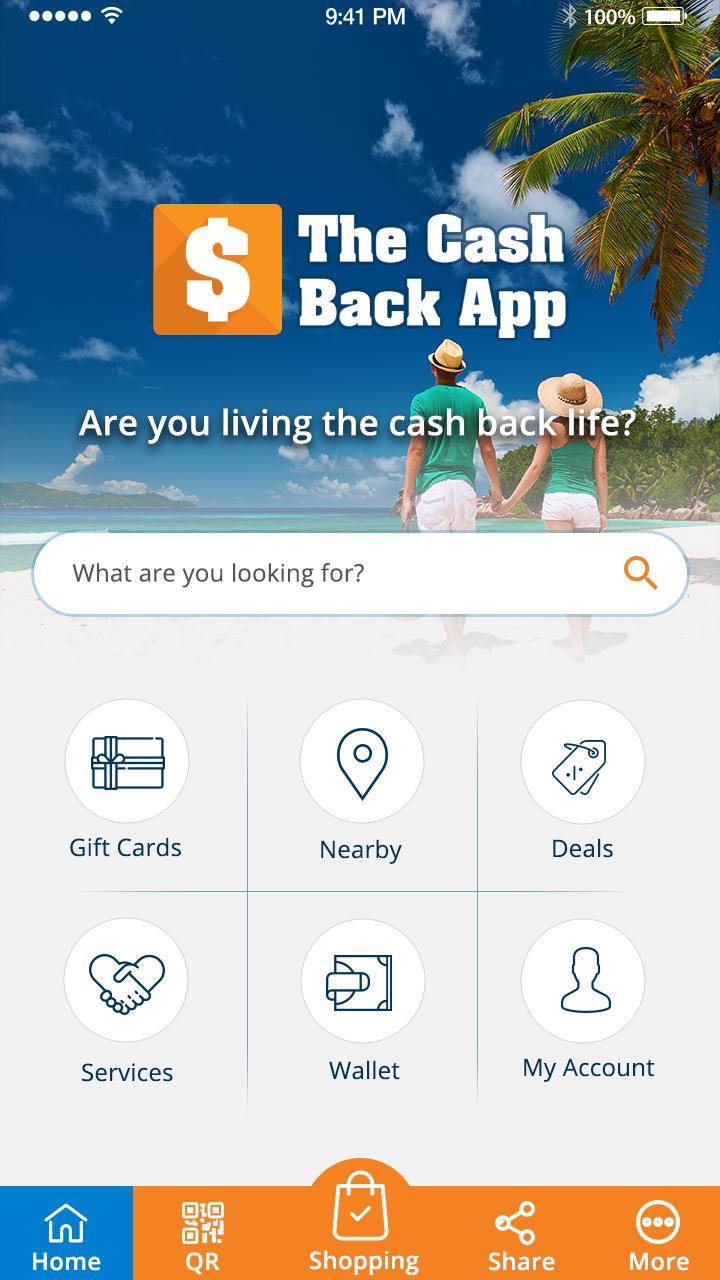This screenshot has height=1280, width=720.
Task: Open the QR tab
Action: coord(202,1234)
